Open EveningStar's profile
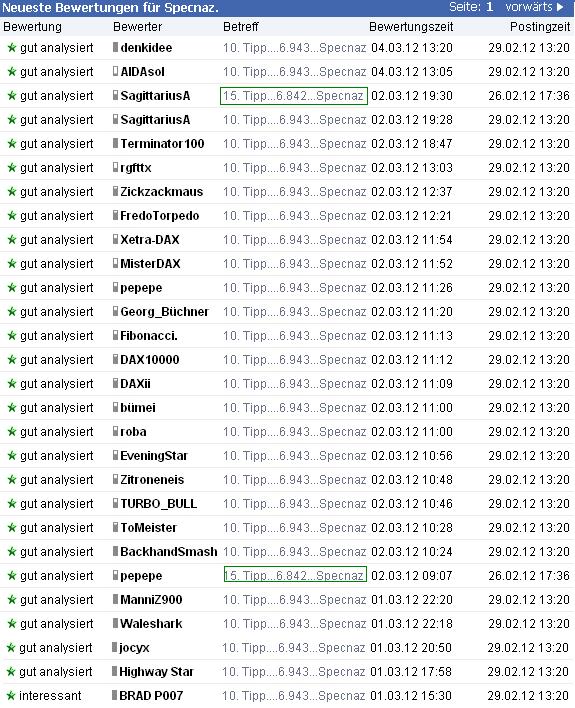The image size is (575, 708). (x=154, y=456)
